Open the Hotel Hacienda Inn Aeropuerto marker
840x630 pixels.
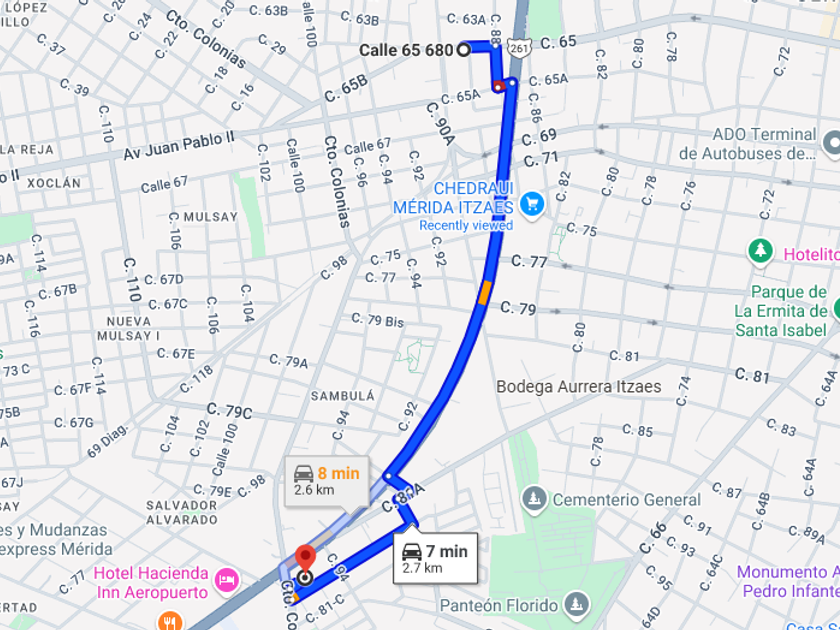click(x=227, y=579)
